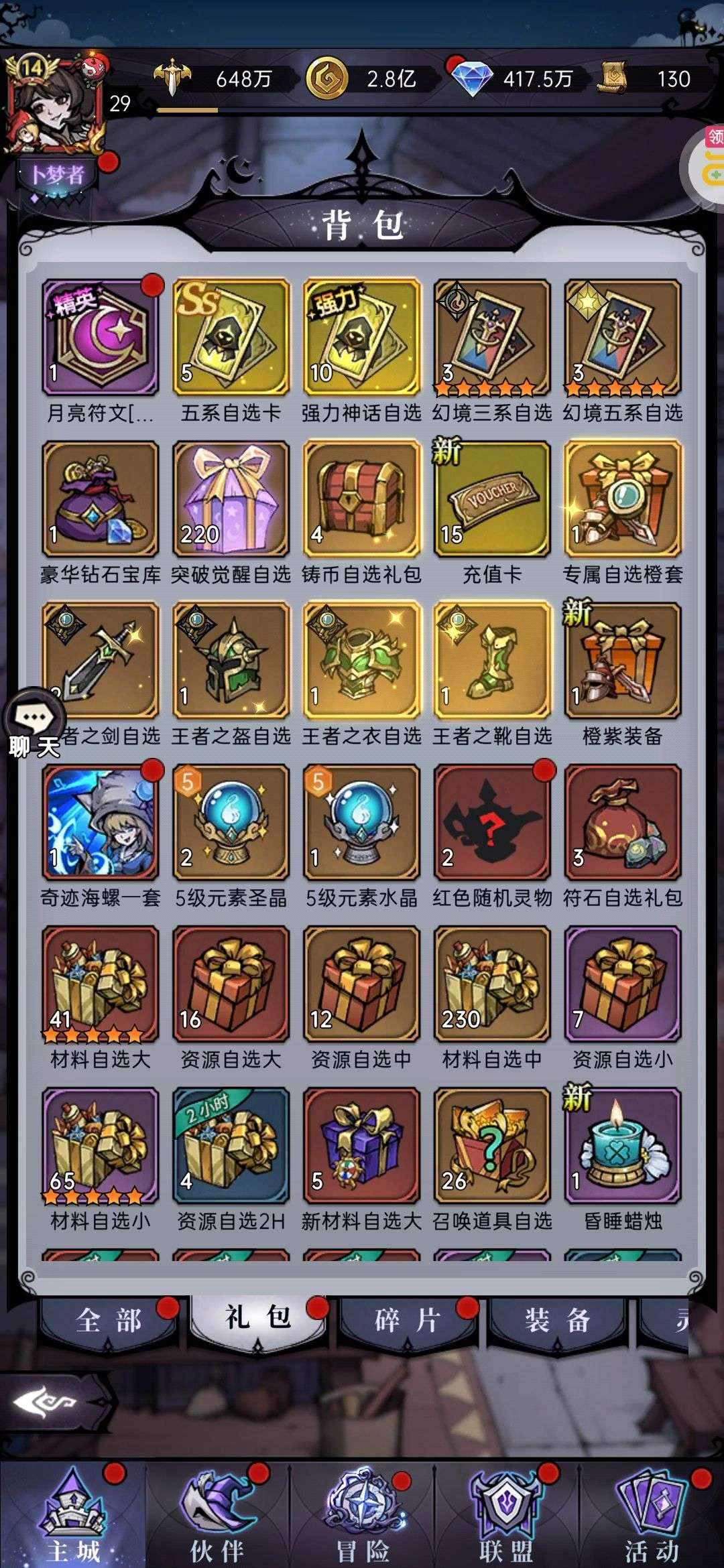Go to 主城 in bottom navigation
Viewport: 724px width, 1568px height.
(72, 1516)
